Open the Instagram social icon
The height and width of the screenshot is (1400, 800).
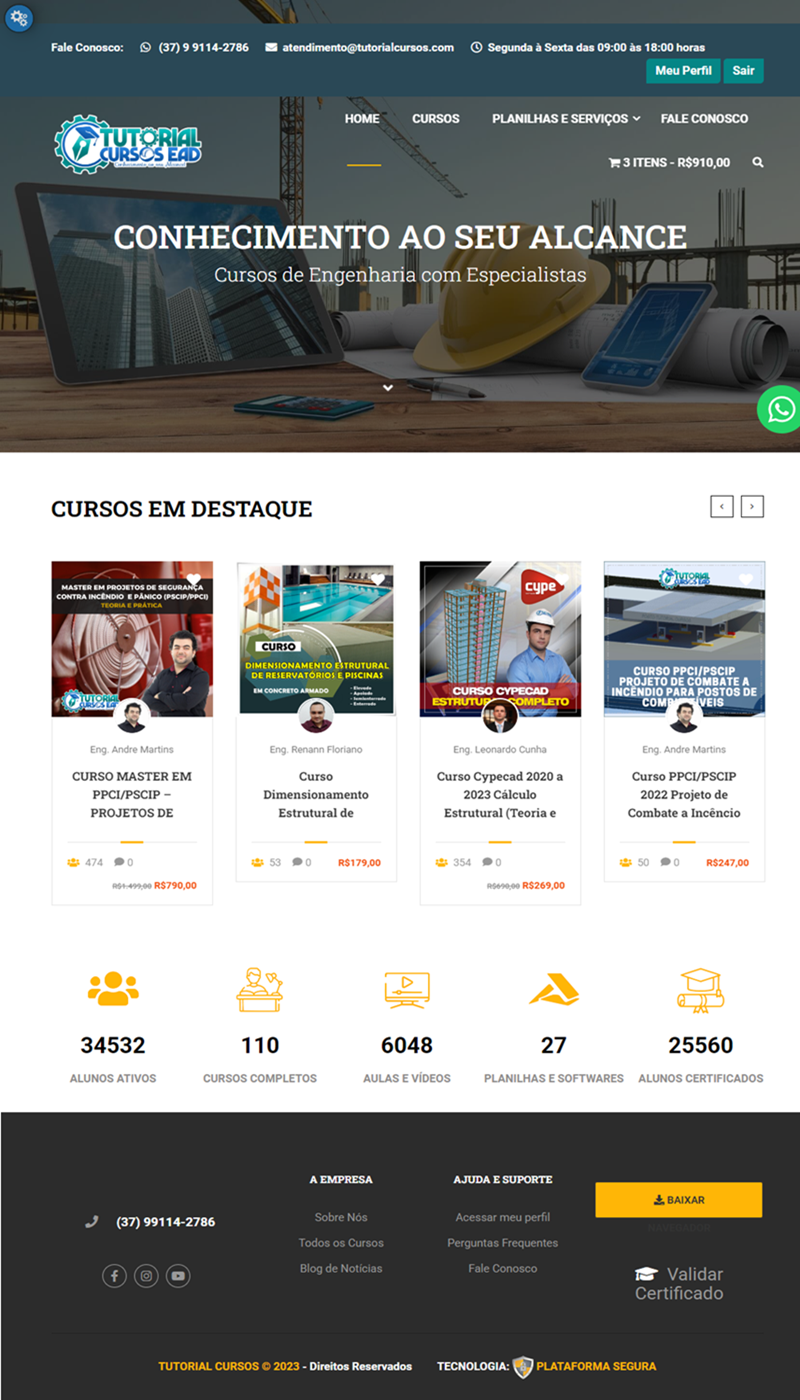click(146, 1275)
